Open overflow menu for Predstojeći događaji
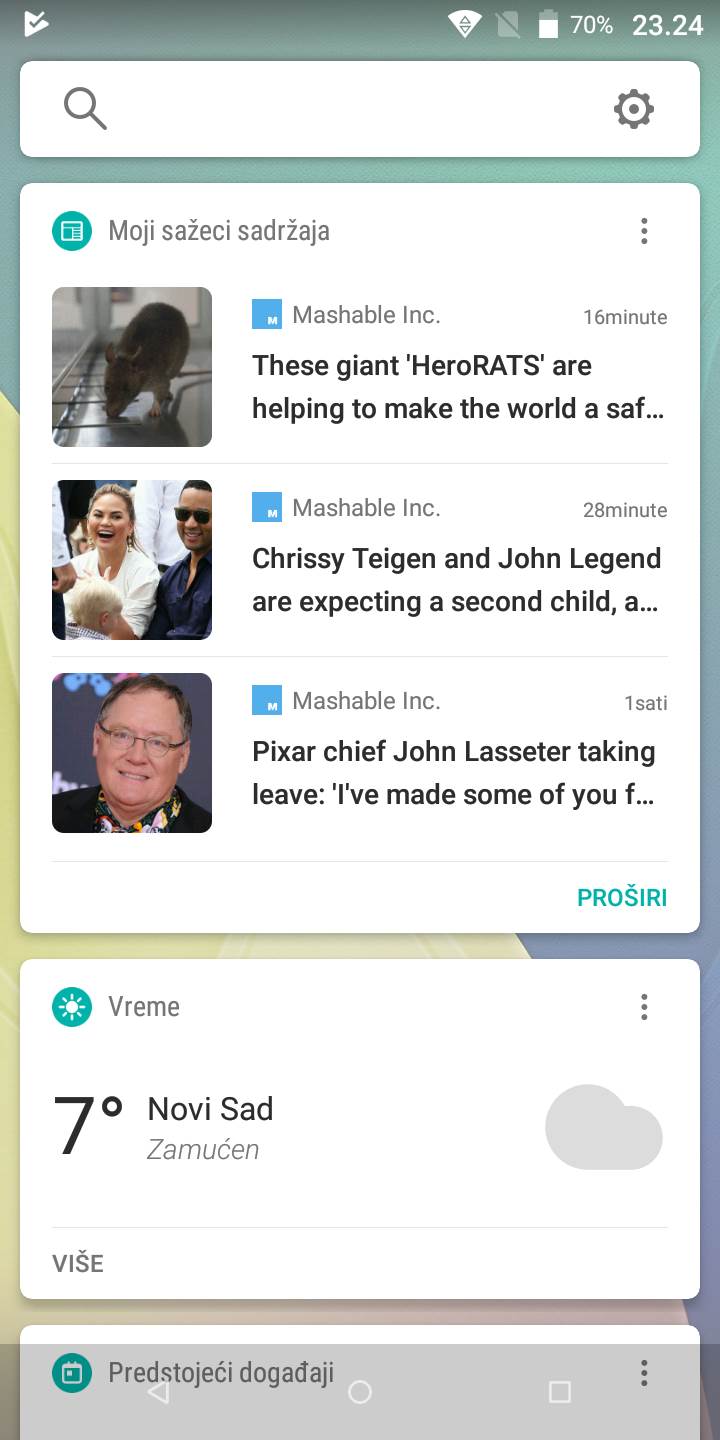Viewport: 720px width, 1440px height. coord(644,1373)
